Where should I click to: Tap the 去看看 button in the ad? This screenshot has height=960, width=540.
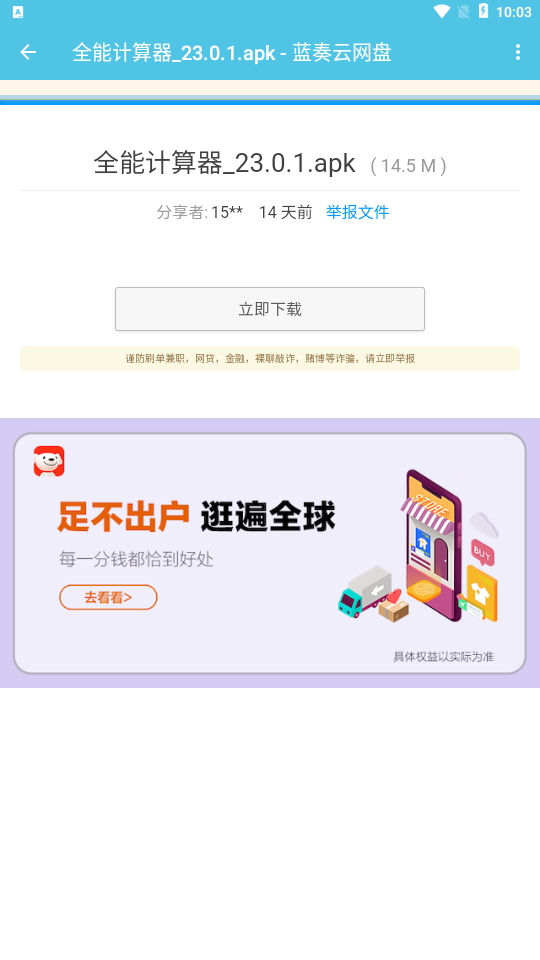108,598
